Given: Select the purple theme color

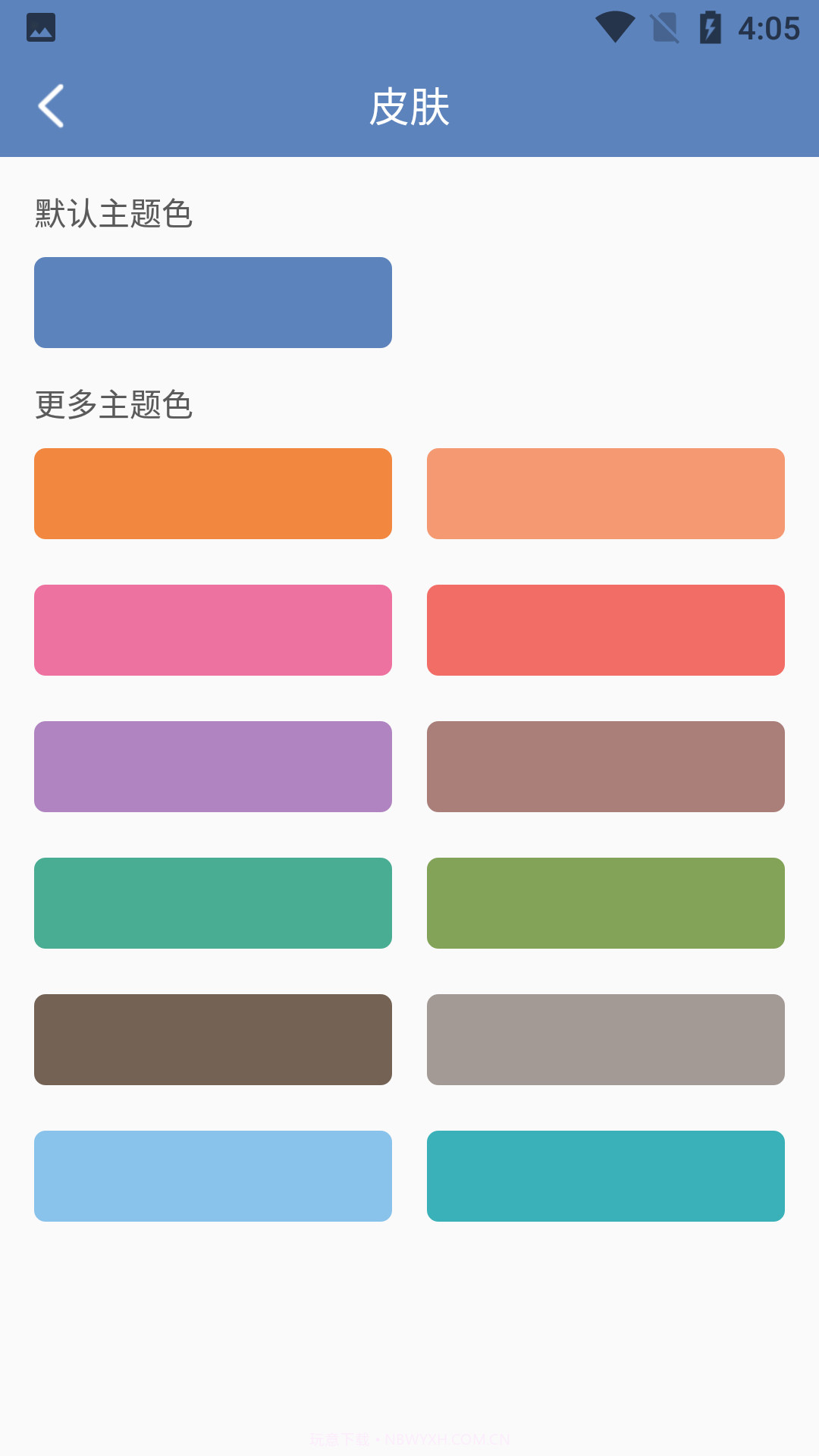Looking at the screenshot, I should coord(212,767).
